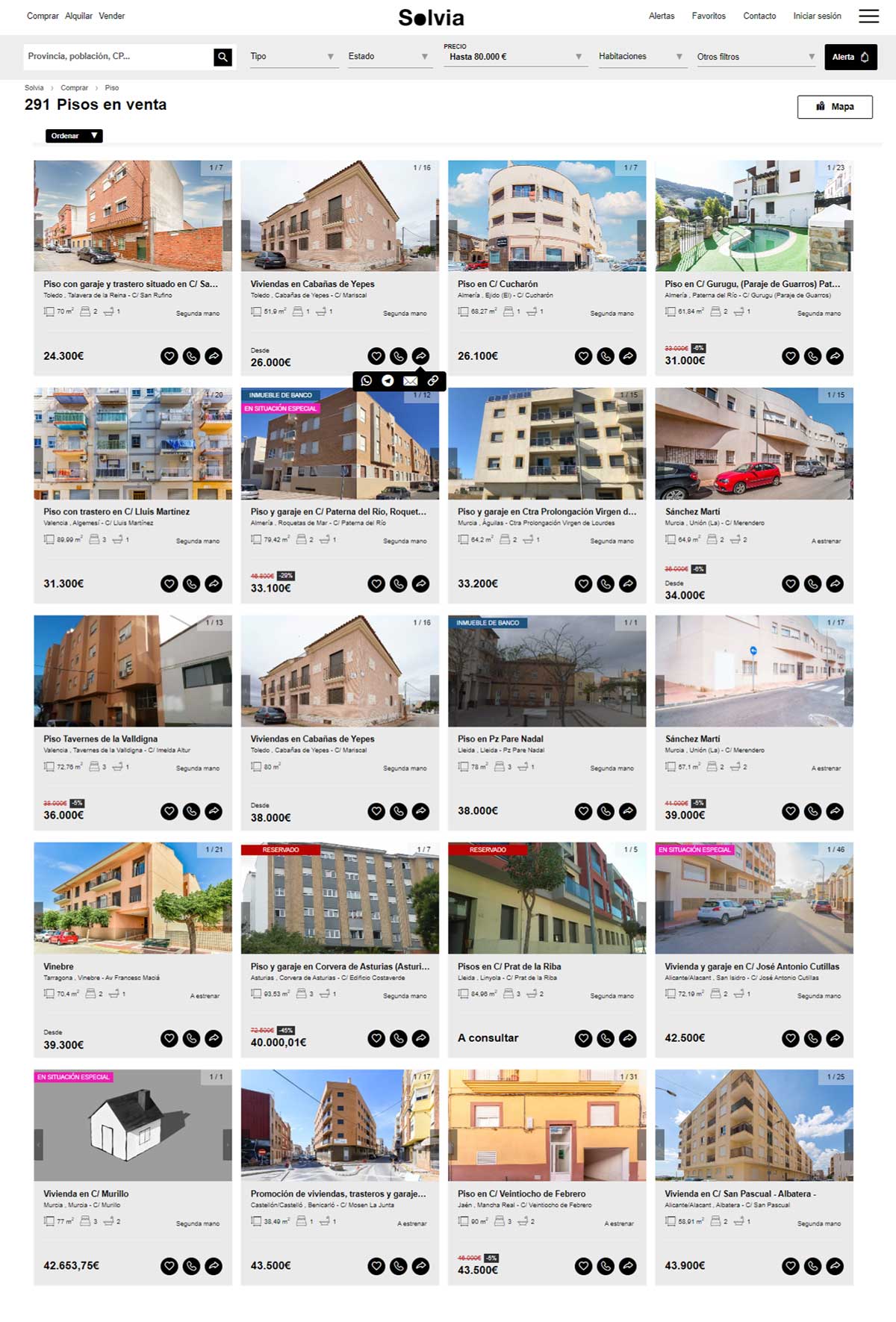Copy link from the share popup

[433, 381]
